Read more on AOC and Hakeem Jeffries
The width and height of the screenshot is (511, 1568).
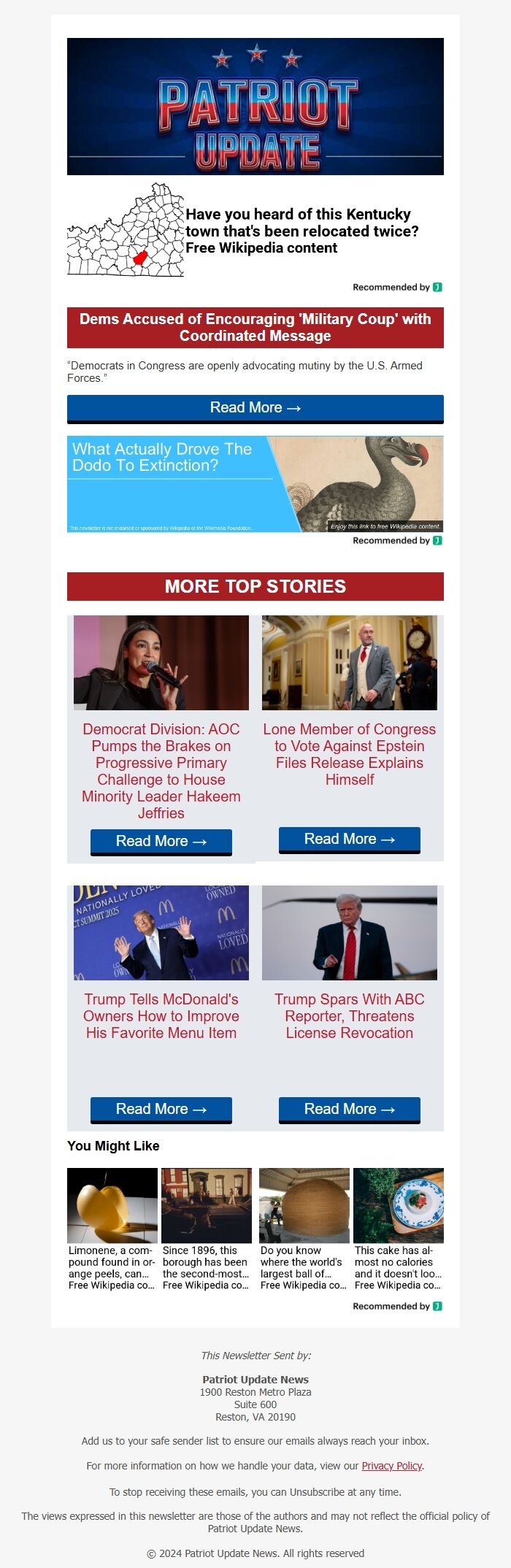(161, 841)
